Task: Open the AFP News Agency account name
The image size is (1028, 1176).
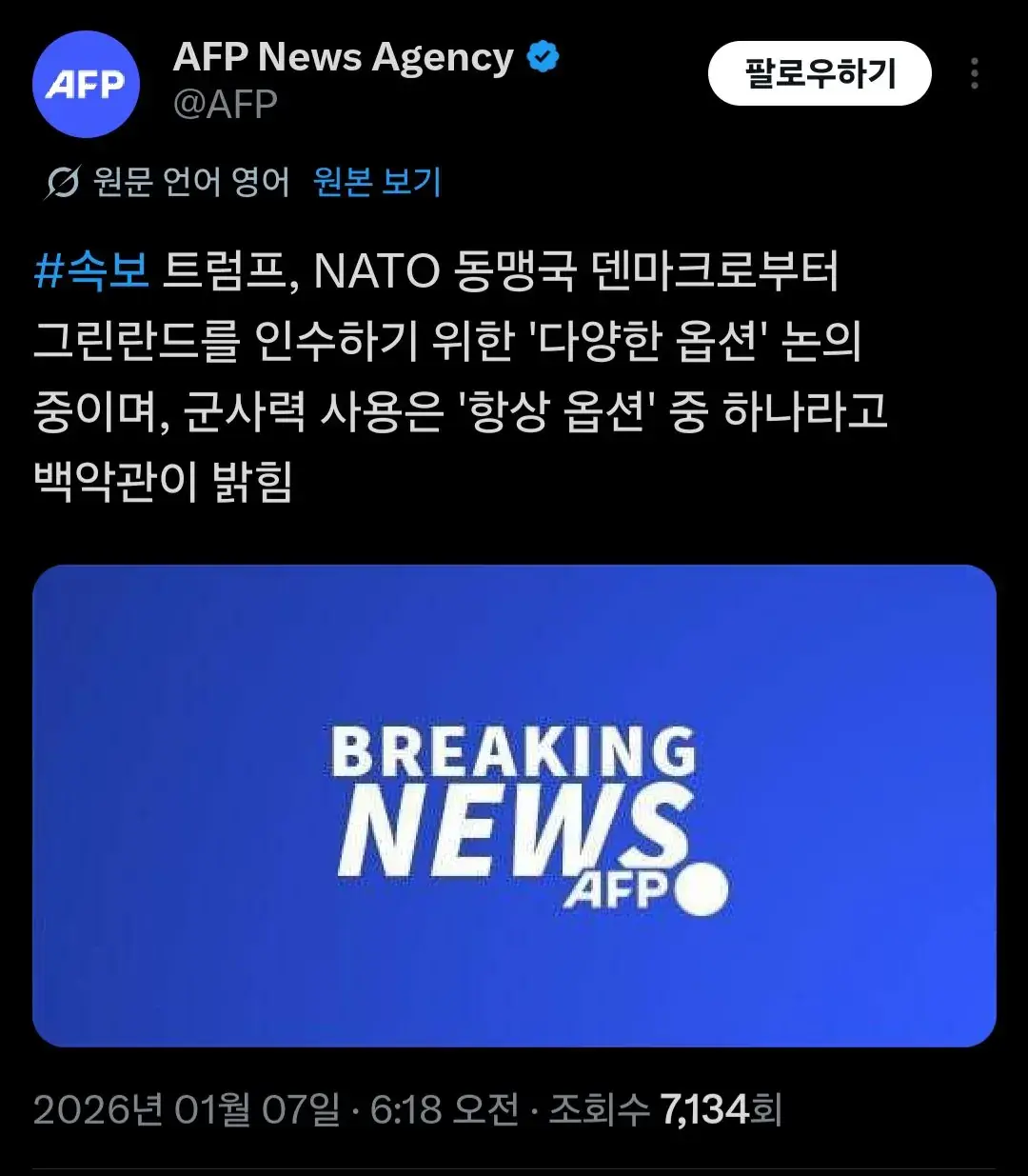Action: pos(343,57)
